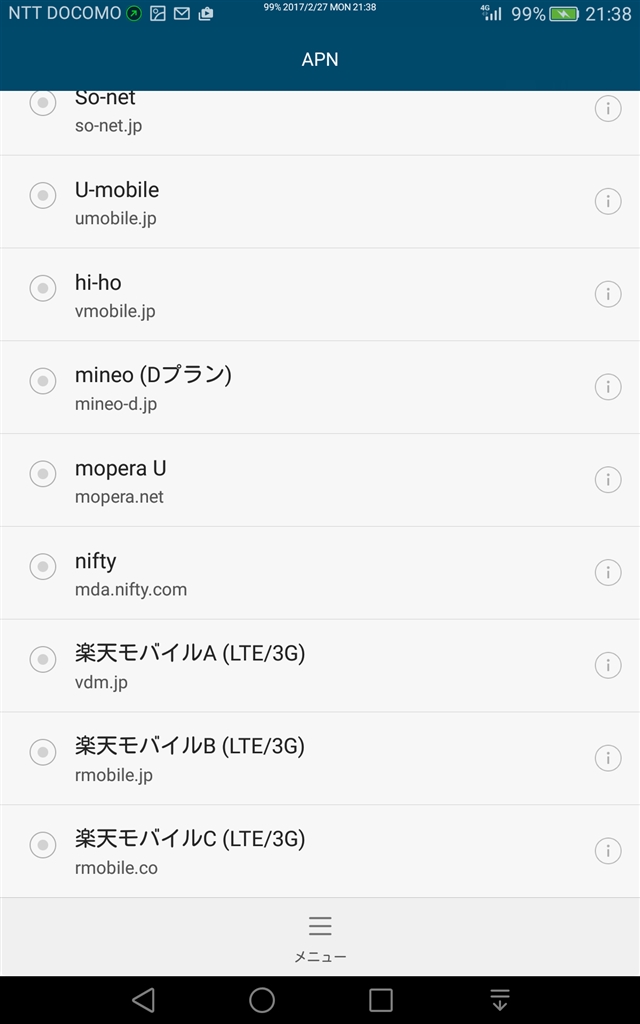Open info for 楽天モバイルC APN
Screen dimensions: 640x1024
point(608,851)
